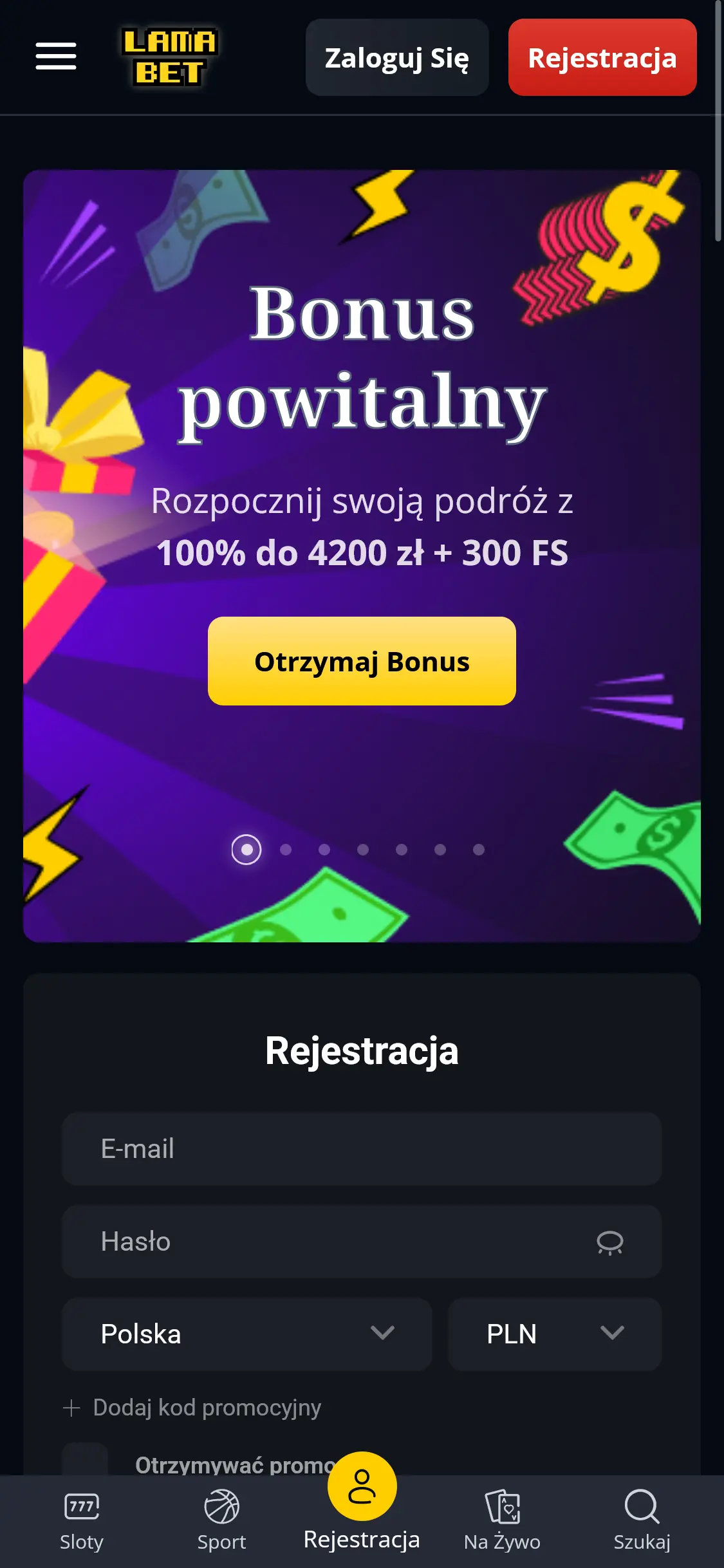Click the E-mail input field

tap(362, 1149)
